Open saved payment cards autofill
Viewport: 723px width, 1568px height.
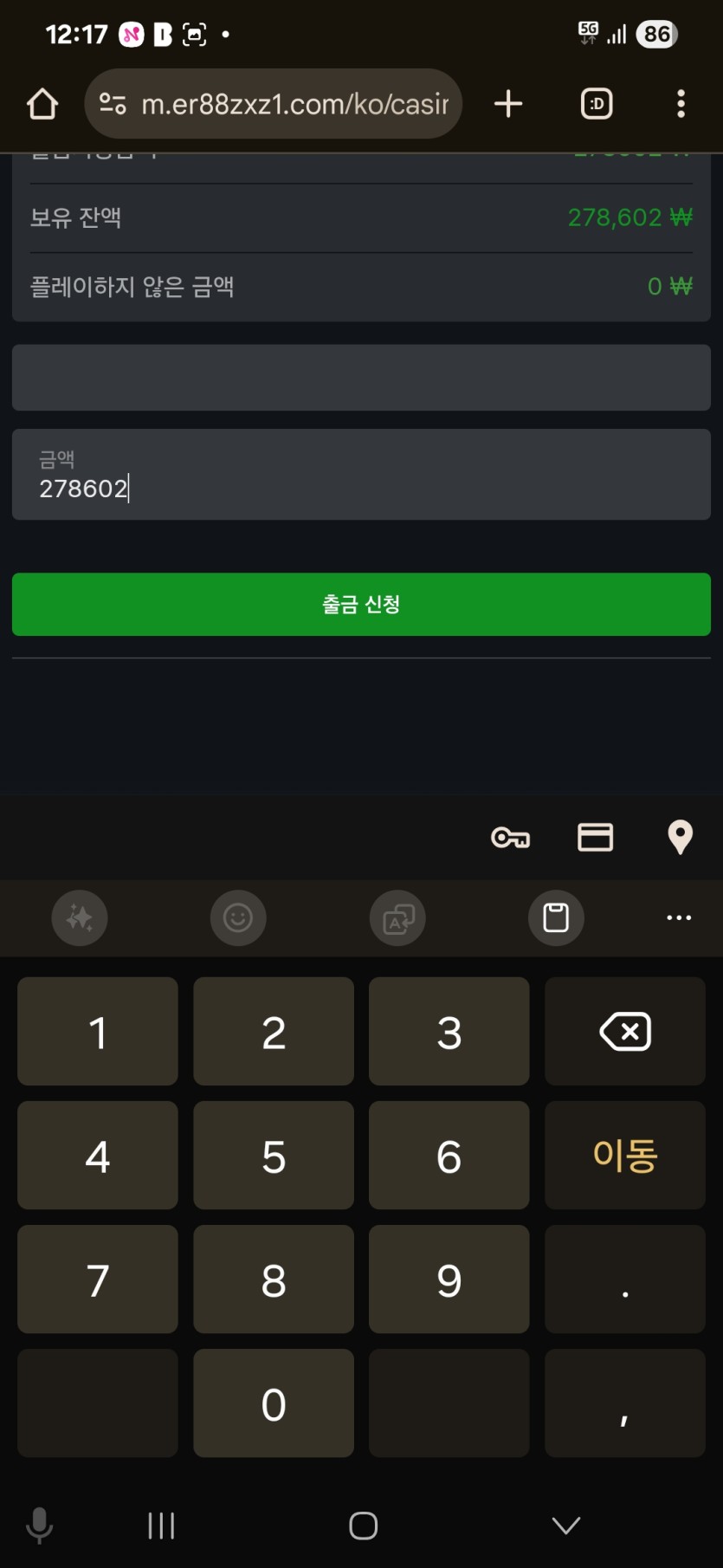point(595,838)
